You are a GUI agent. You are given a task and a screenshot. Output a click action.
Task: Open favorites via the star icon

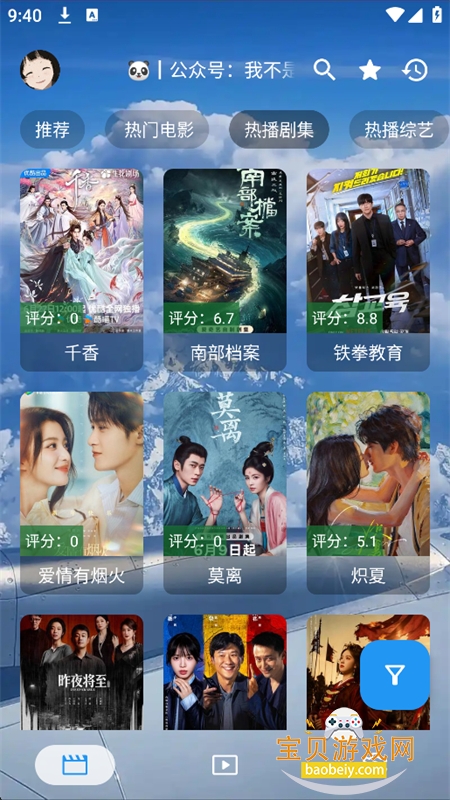pyautogui.click(x=370, y=69)
